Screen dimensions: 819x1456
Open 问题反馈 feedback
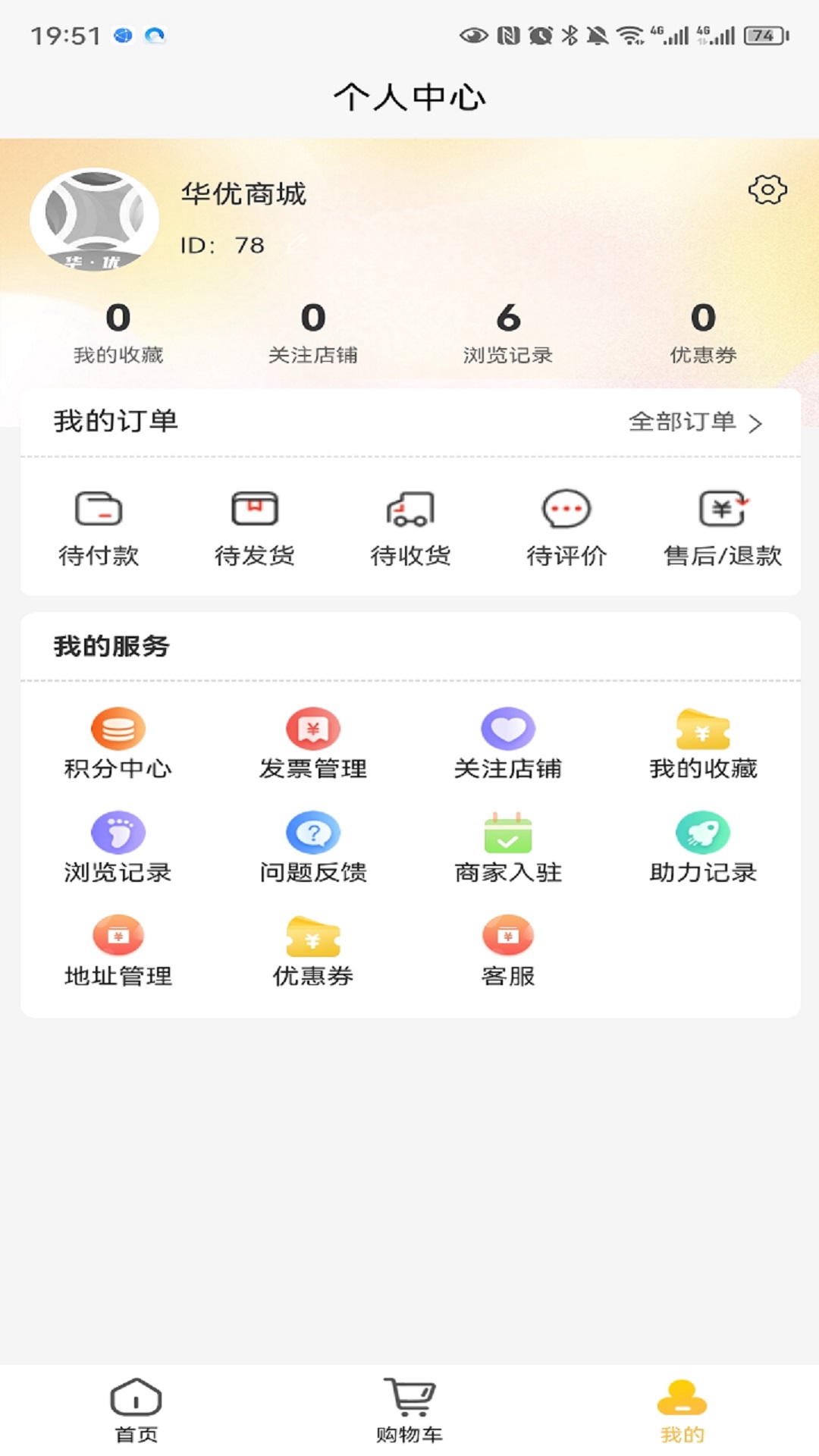313,848
